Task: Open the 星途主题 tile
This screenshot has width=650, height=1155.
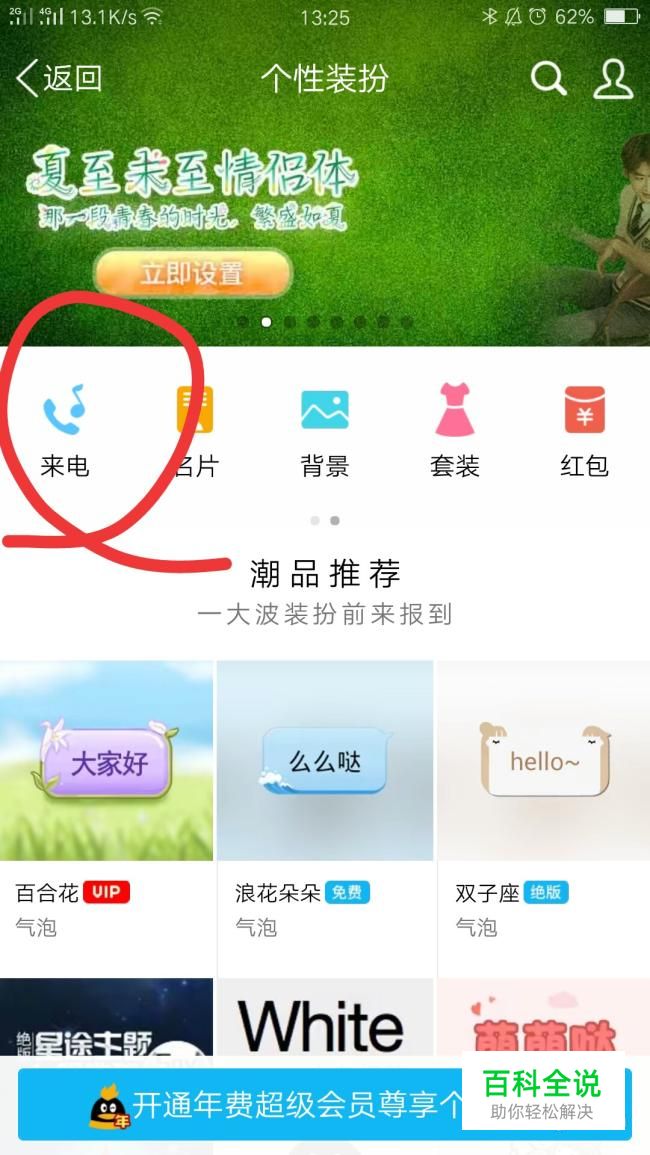Action: click(107, 1018)
